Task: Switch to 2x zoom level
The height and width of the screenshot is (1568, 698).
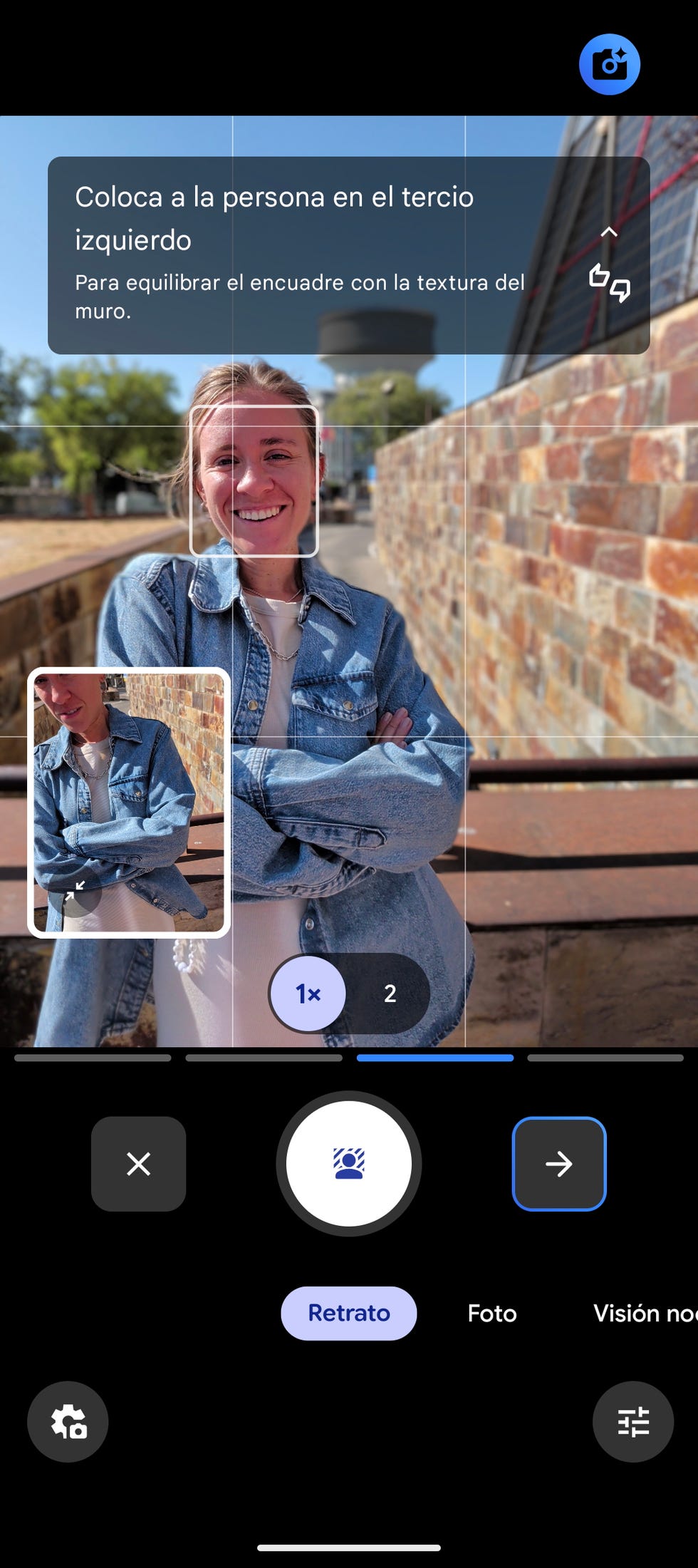Action: click(x=390, y=993)
